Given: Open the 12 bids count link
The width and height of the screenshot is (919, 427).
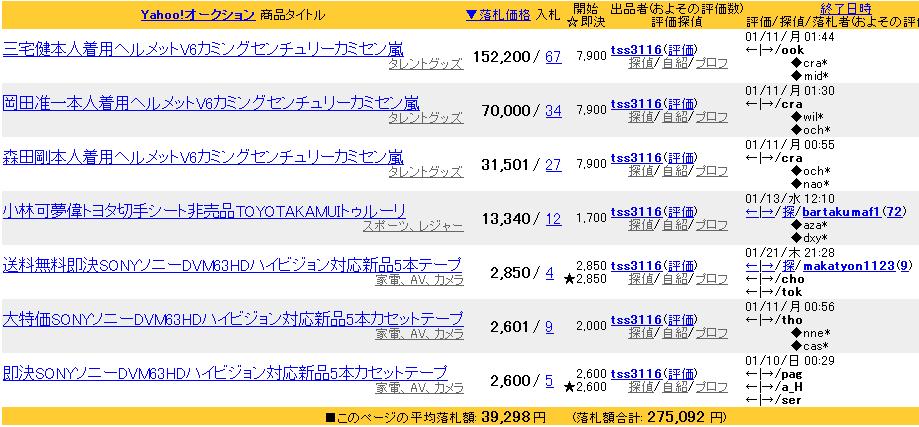Looking at the screenshot, I should click(553, 218).
